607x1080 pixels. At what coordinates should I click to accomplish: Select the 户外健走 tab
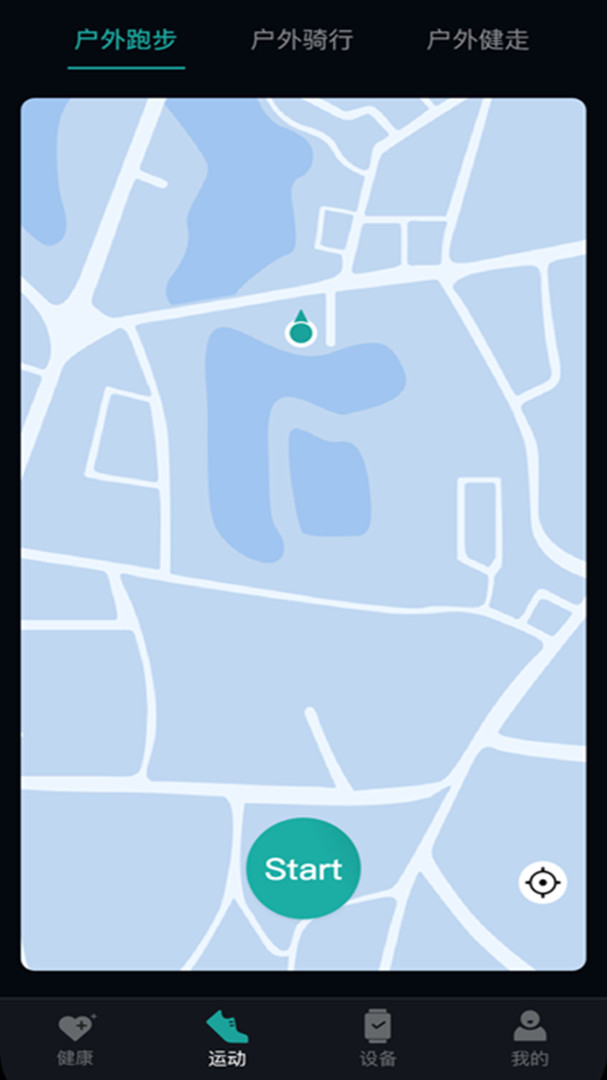click(478, 41)
